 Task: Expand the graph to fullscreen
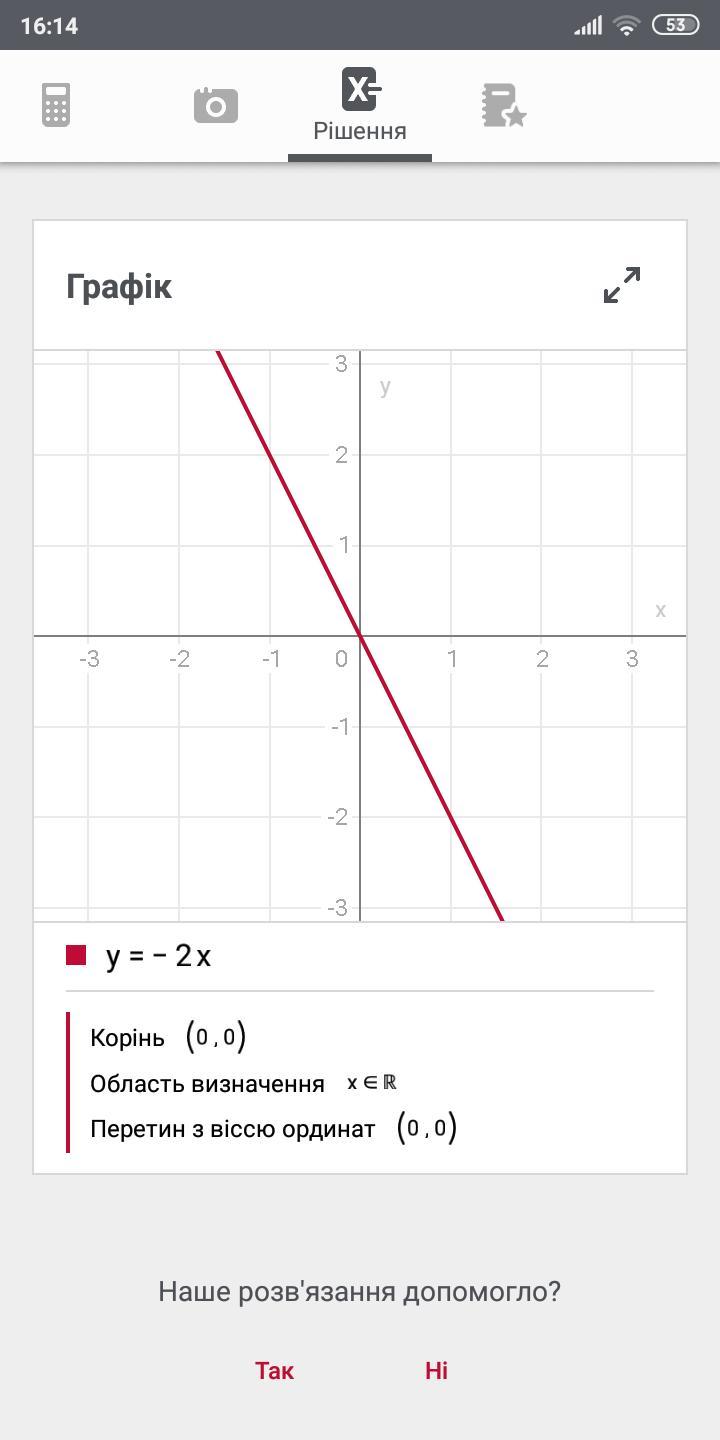pyautogui.click(x=622, y=285)
